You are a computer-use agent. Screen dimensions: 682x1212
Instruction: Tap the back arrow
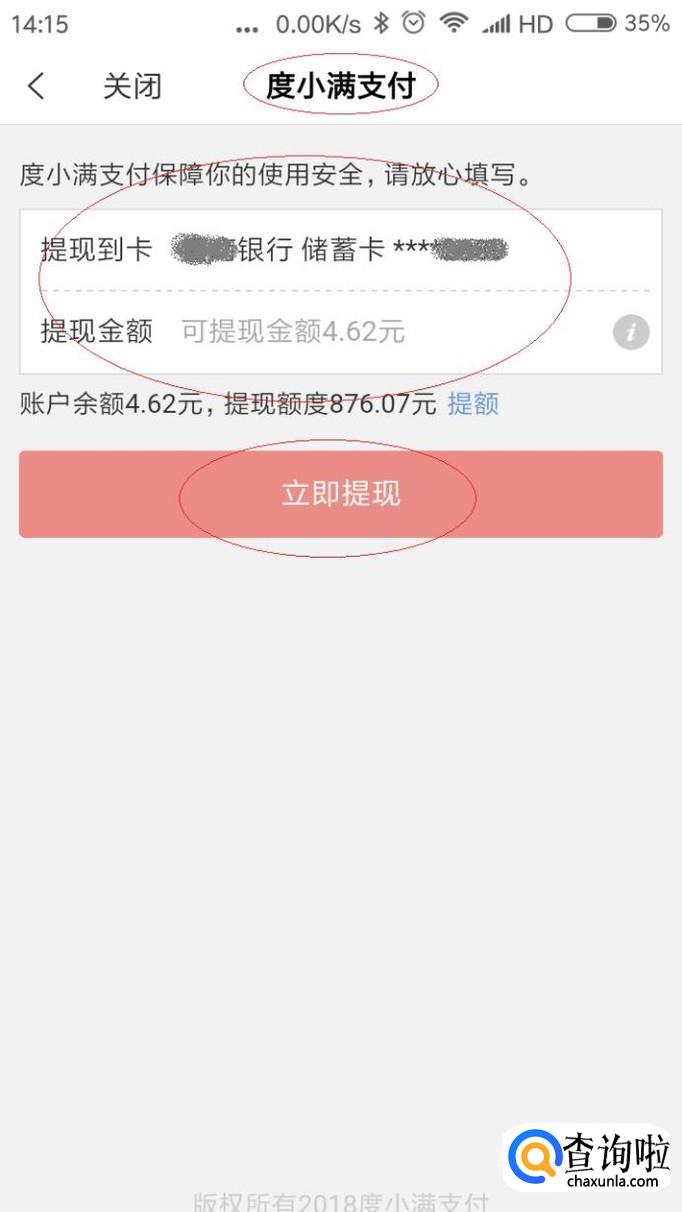36,86
